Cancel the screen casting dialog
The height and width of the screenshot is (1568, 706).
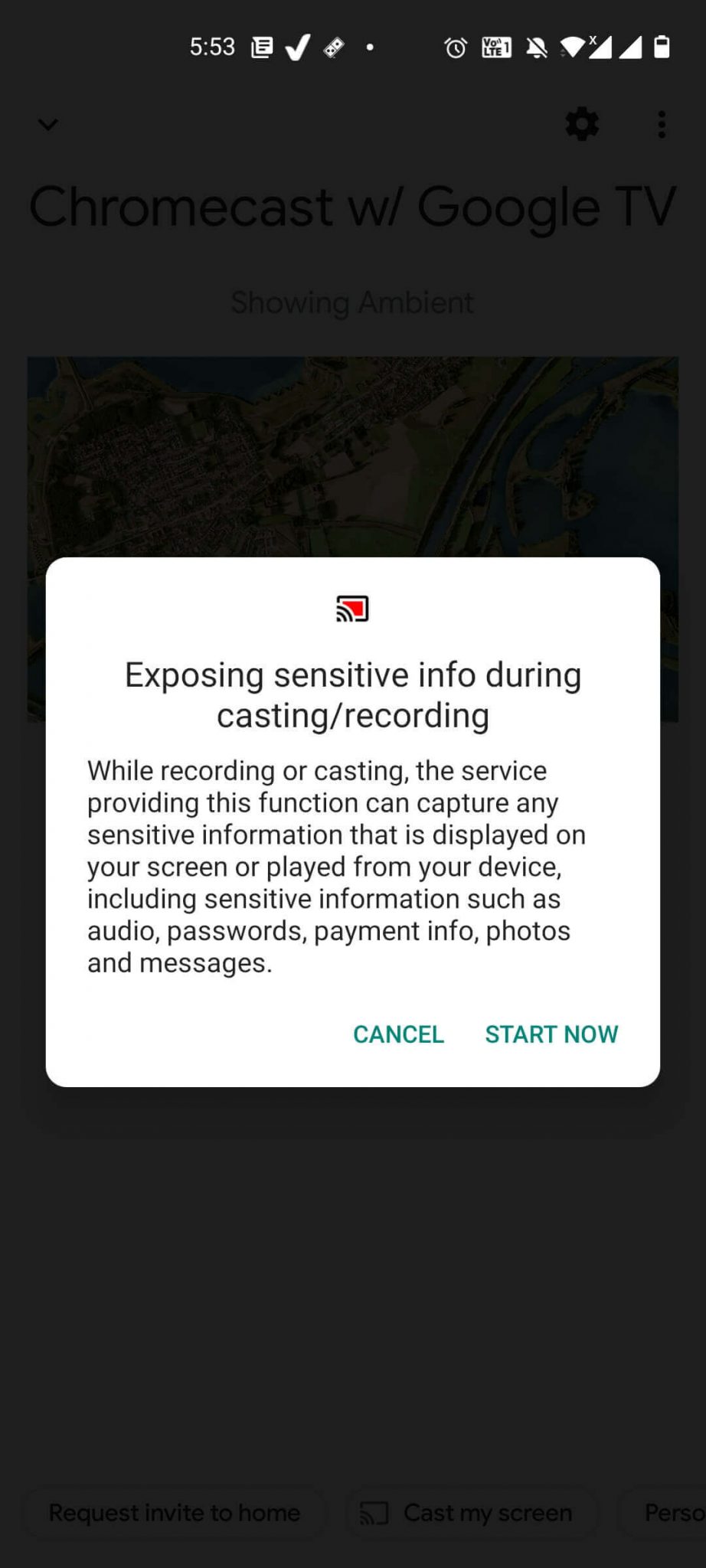click(x=398, y=1034)
